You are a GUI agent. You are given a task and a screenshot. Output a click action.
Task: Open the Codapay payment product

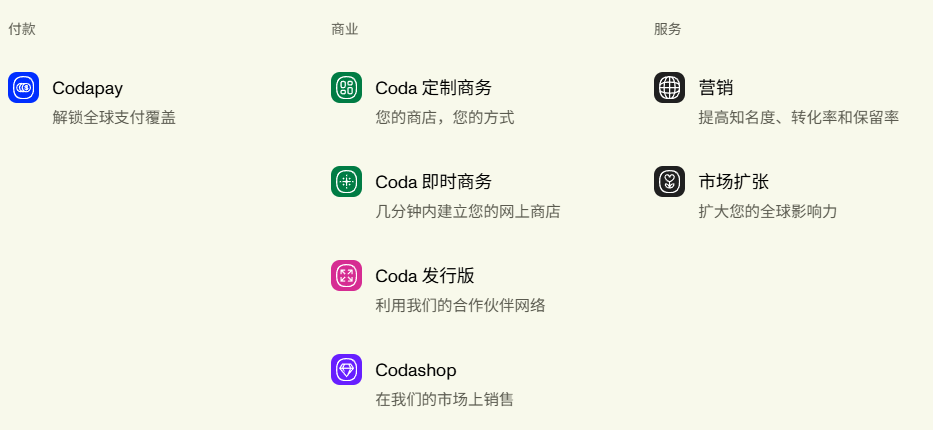[x=87, y=88]
